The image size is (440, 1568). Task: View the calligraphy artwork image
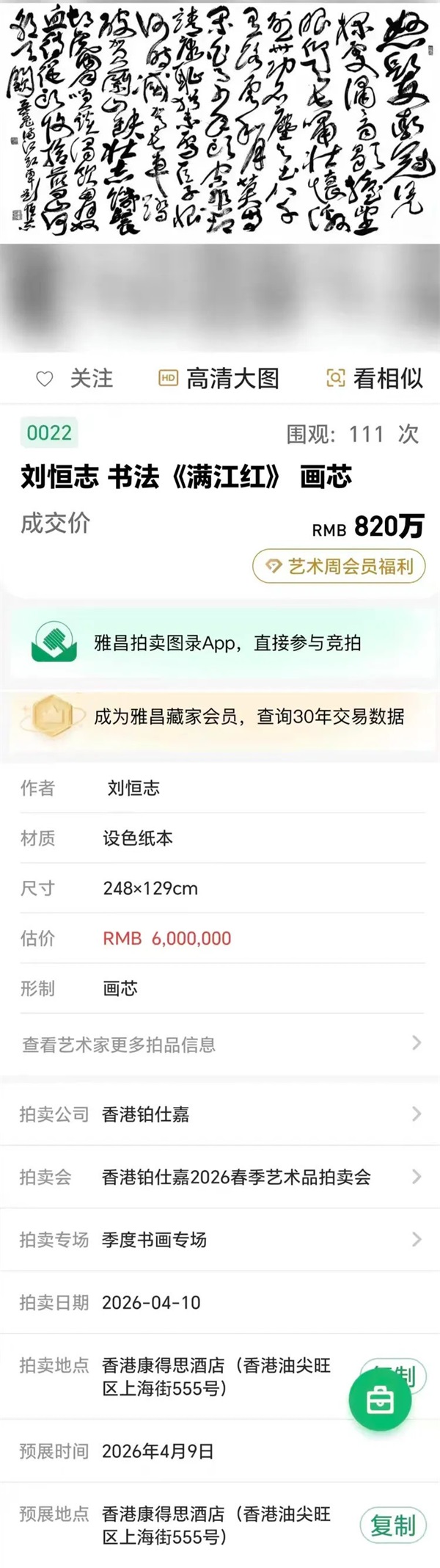(x=220, y=121)
